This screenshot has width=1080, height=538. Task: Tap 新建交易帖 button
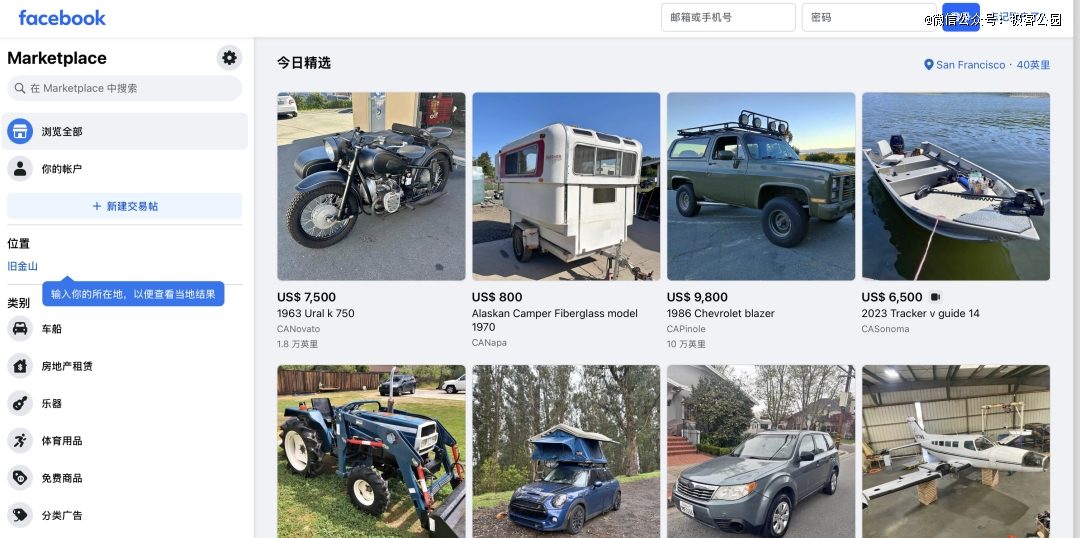click(125, 206)
